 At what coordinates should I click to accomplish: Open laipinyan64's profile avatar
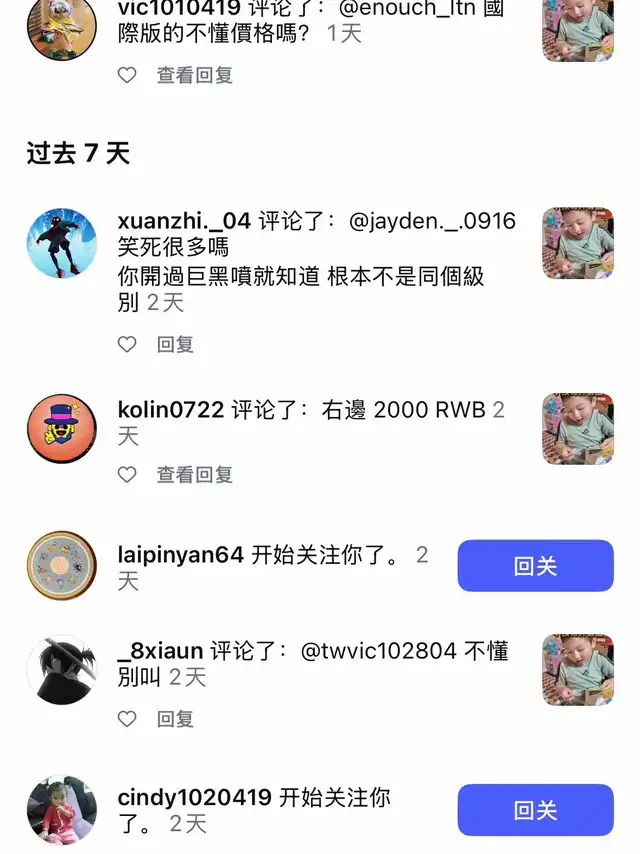pos(62,566)
